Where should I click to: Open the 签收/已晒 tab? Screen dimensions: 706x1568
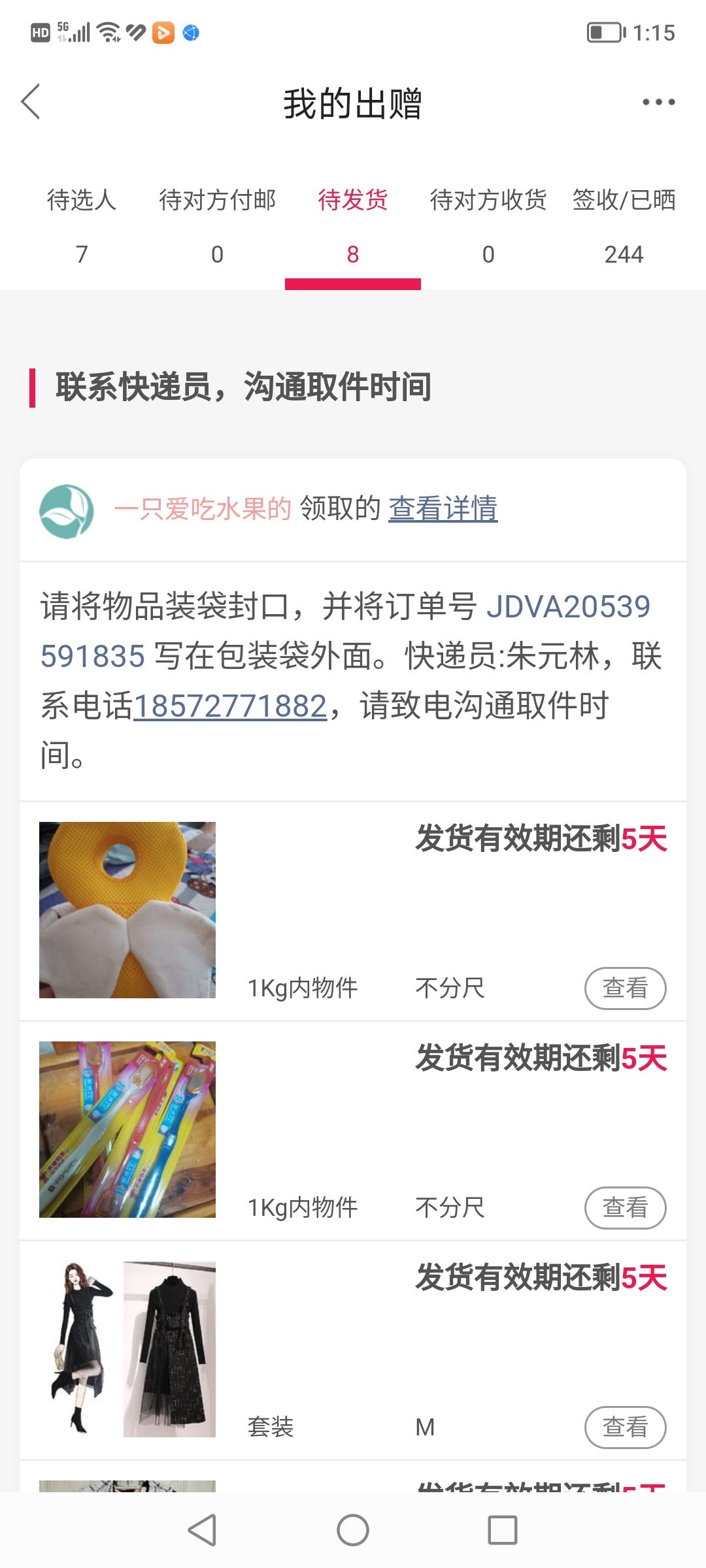click(624, 227)
